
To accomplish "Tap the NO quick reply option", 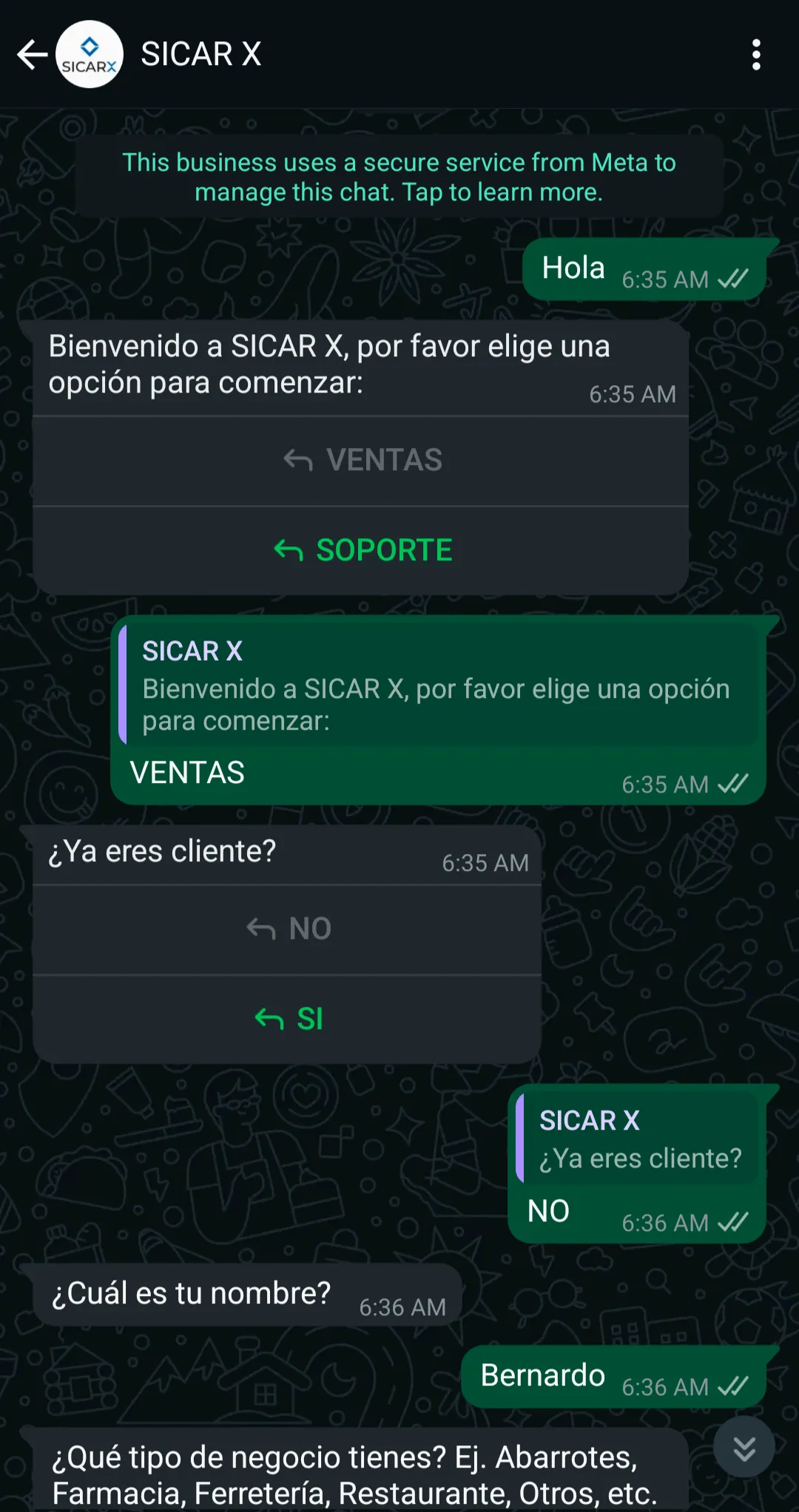I will (x=288, y=928).
